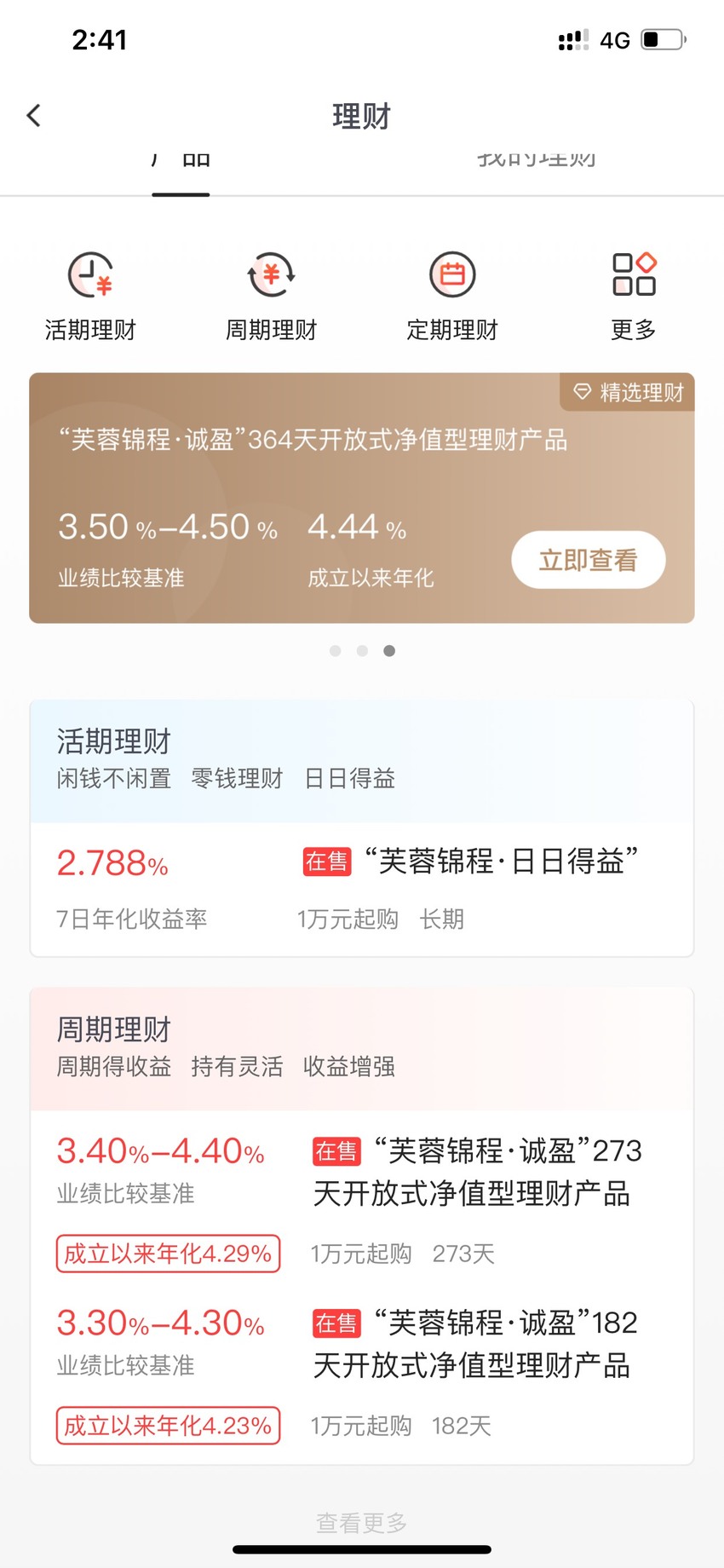The image size is (724, 1568).
Task: Open the 诚盈 182天 product
Action: [x=362, y=1374]
